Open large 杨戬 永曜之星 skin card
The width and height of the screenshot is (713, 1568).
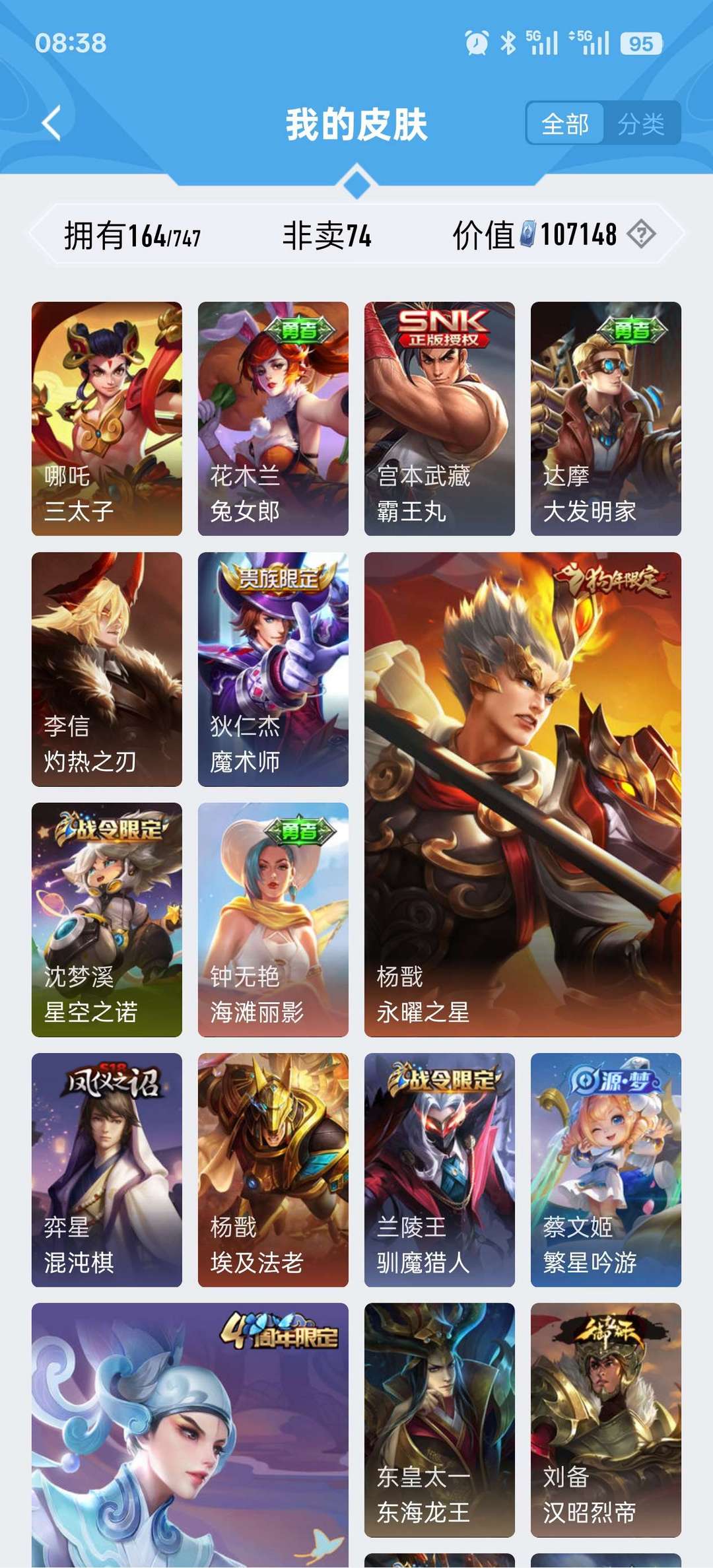click(x=522, y=794)
